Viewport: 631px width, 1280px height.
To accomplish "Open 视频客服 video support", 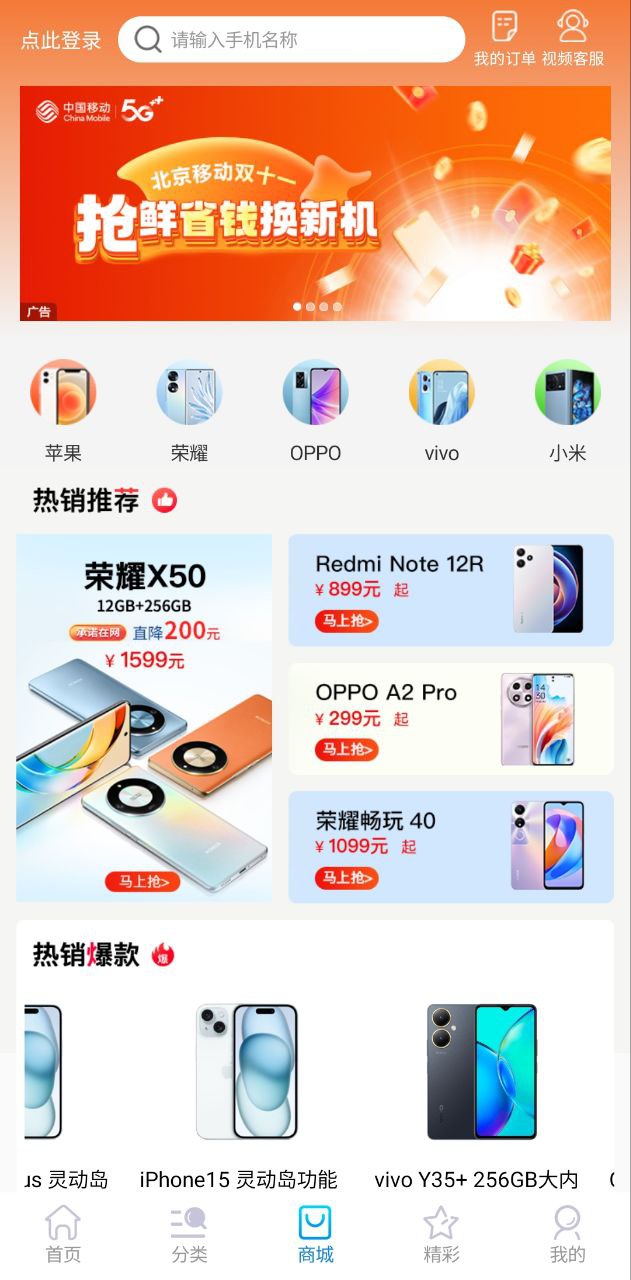I will pyautogui.click(x=573, y=39).
